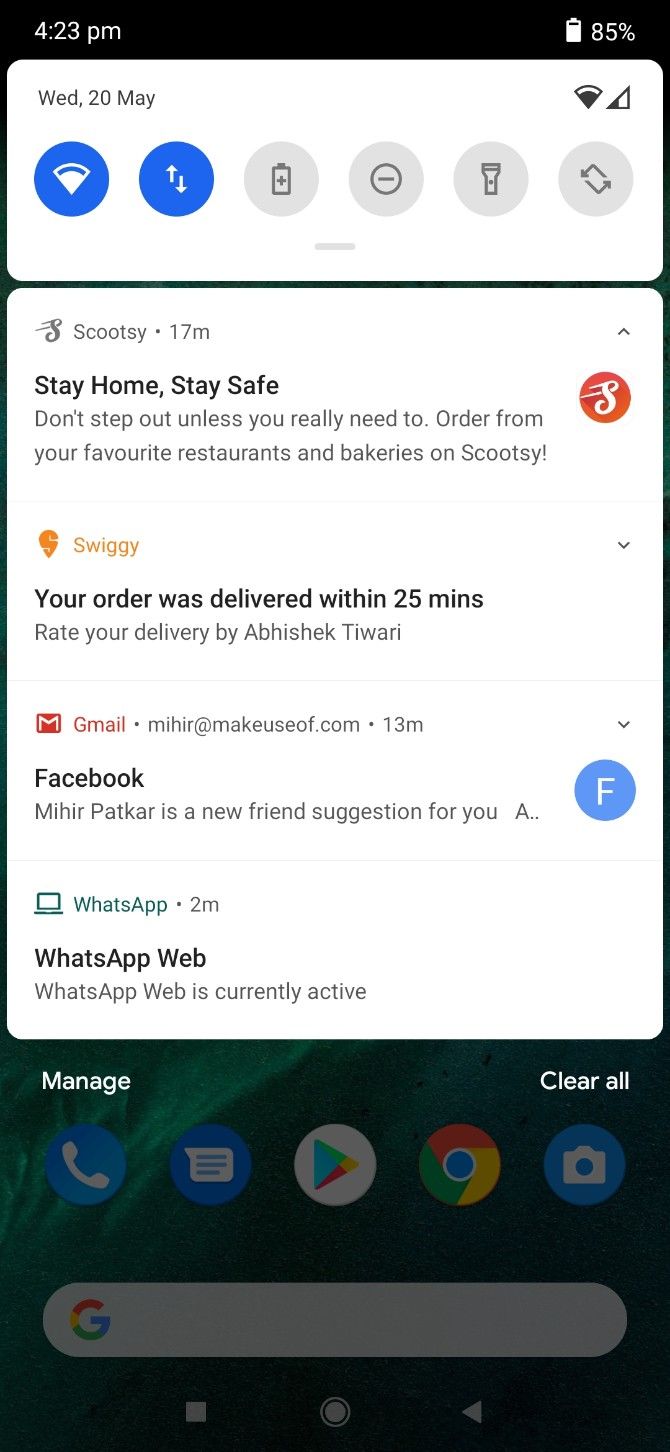Switch on the flashlight
This screenshot has height=1452, width=670.
coord(490,180)
